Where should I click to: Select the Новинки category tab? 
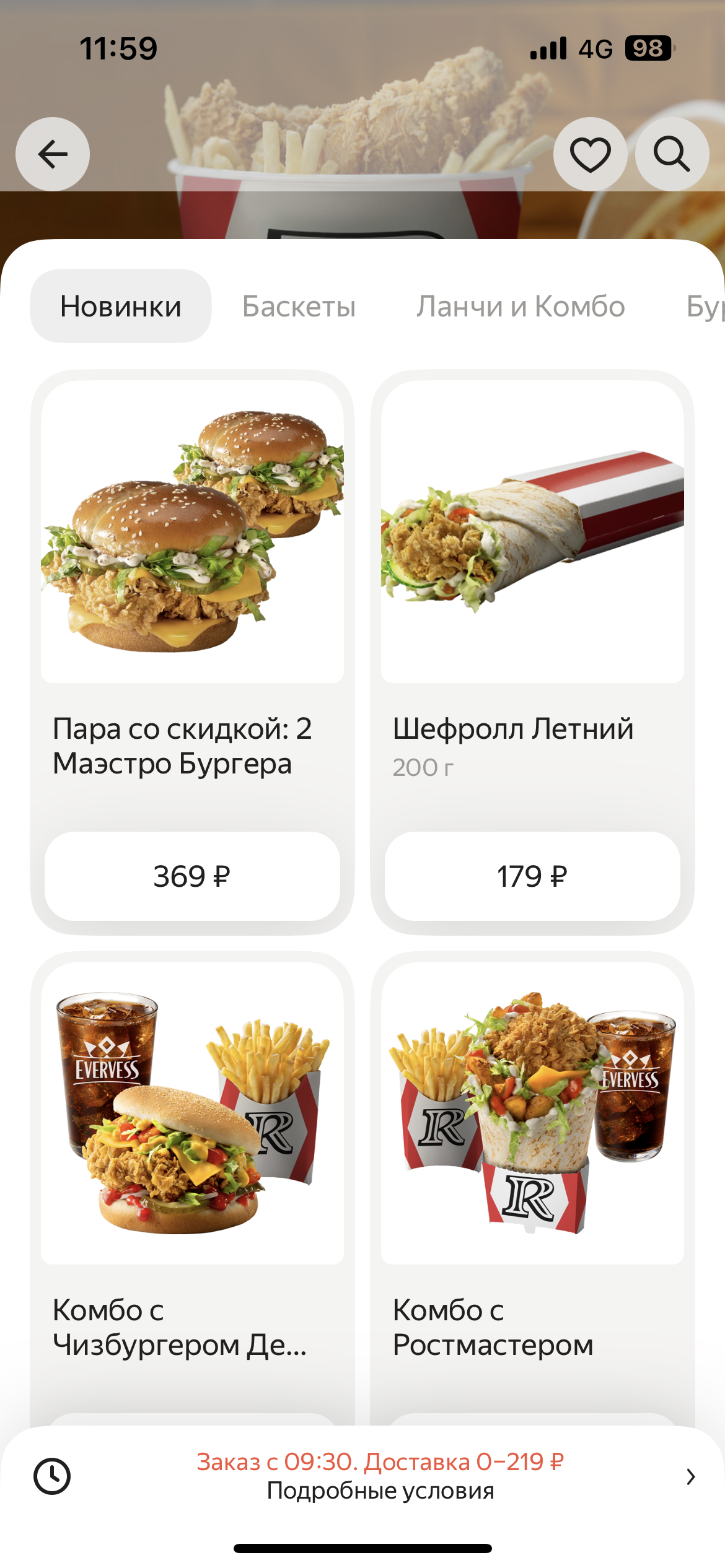click(x=121, y=306)
